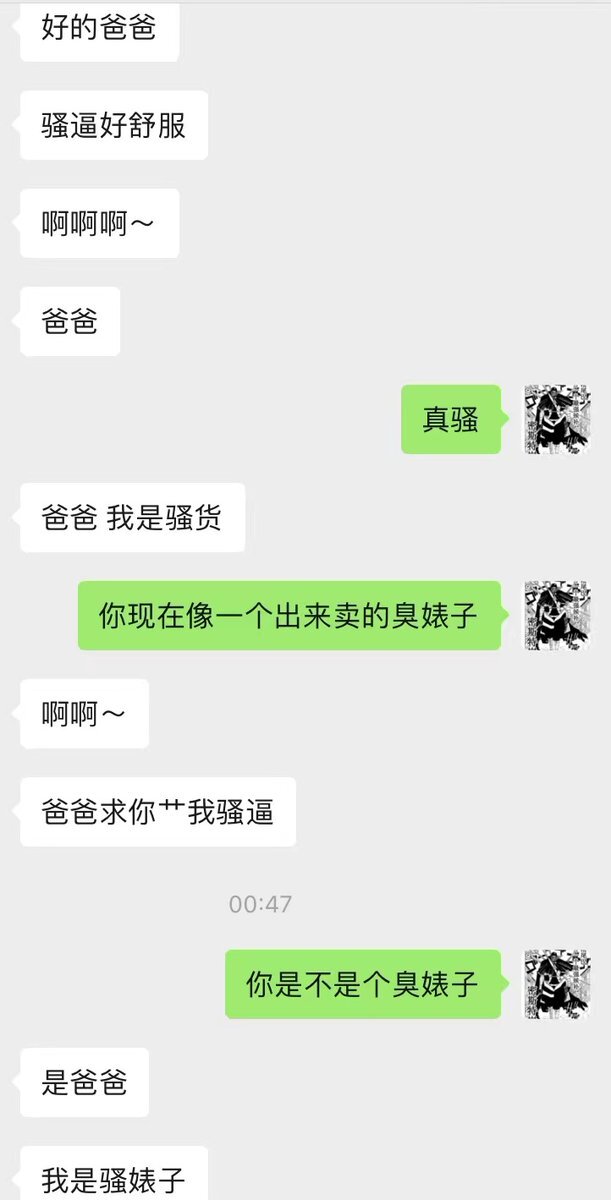This screenshot has height=1200, width=611.
Task: Open sender's avatar beside the two-character green message
Action: (x=557, y=420)
